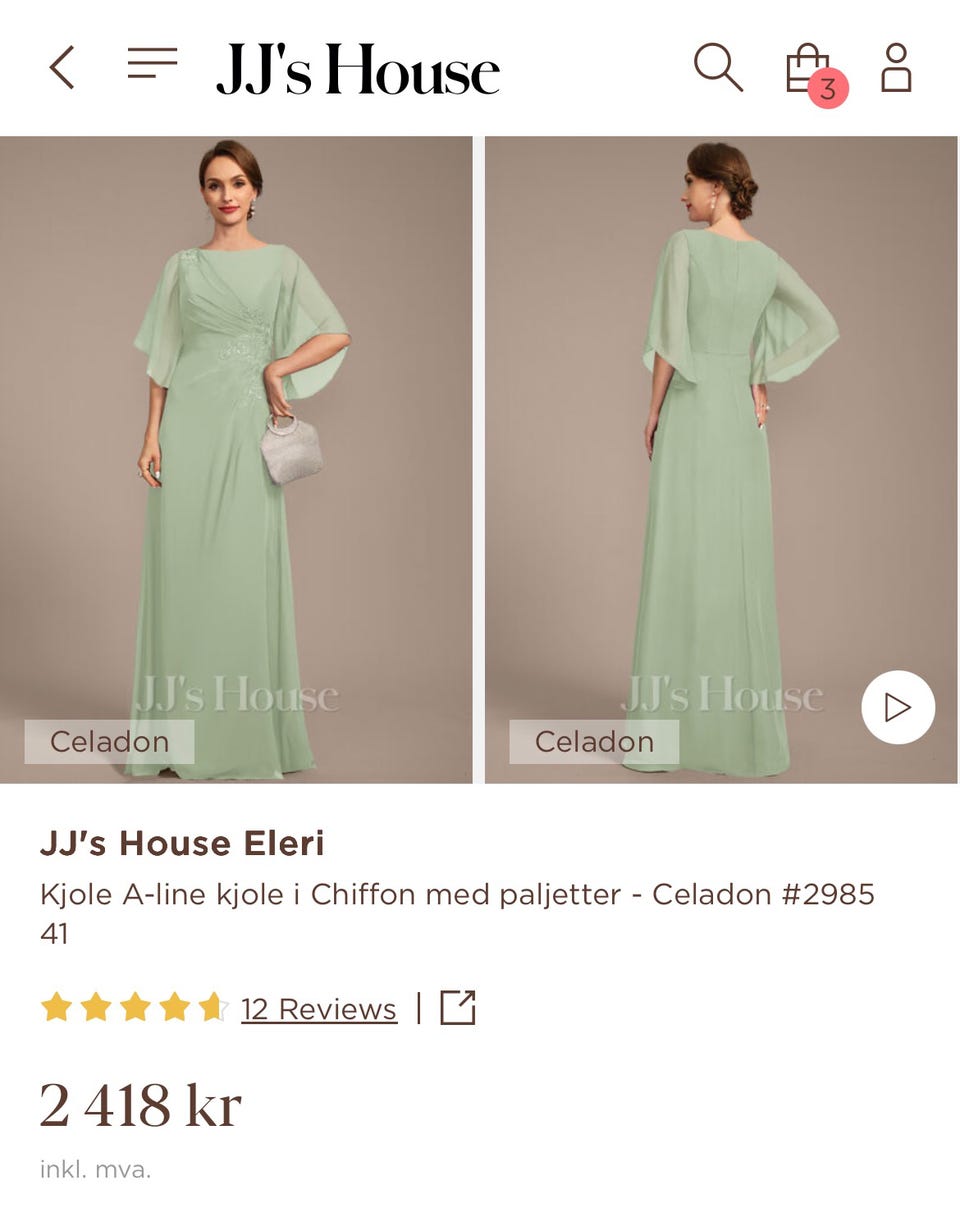The image size is (960, 1217).
Task: Select the JJ's House Eleri title
Action: [185, 843]
